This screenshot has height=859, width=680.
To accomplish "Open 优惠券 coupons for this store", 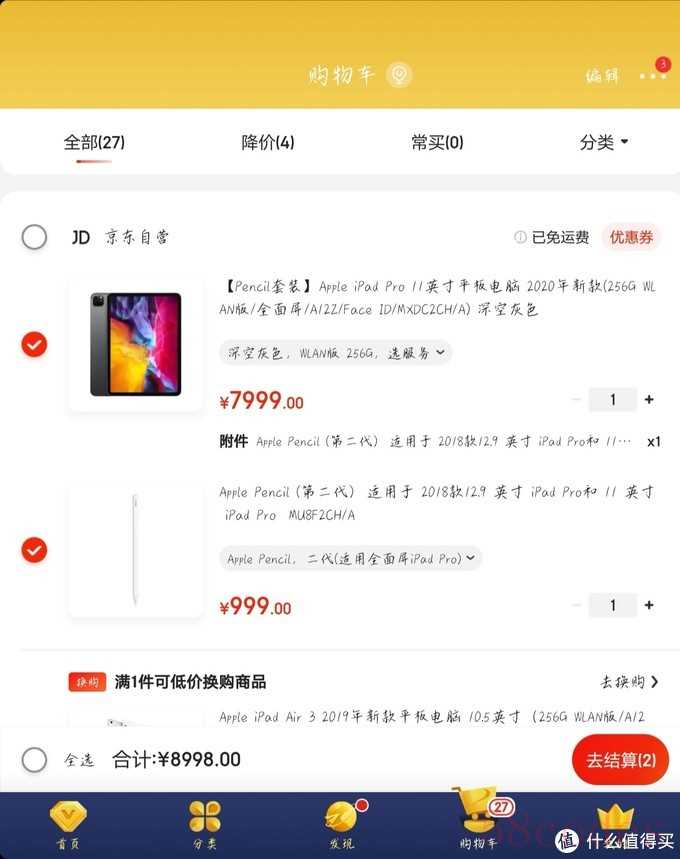I will coord(631,237).
